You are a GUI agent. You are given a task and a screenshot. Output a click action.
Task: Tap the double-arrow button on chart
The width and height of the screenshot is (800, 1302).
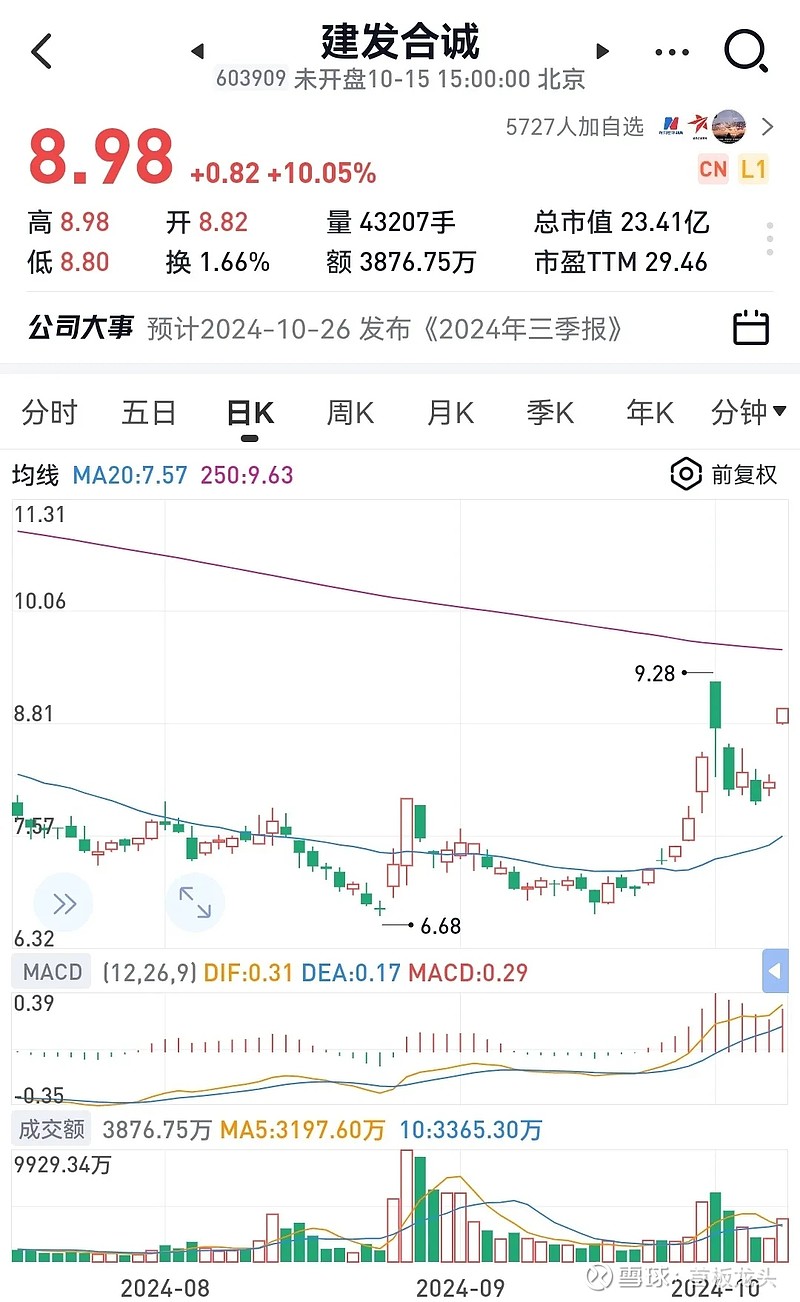click(64, 904)
